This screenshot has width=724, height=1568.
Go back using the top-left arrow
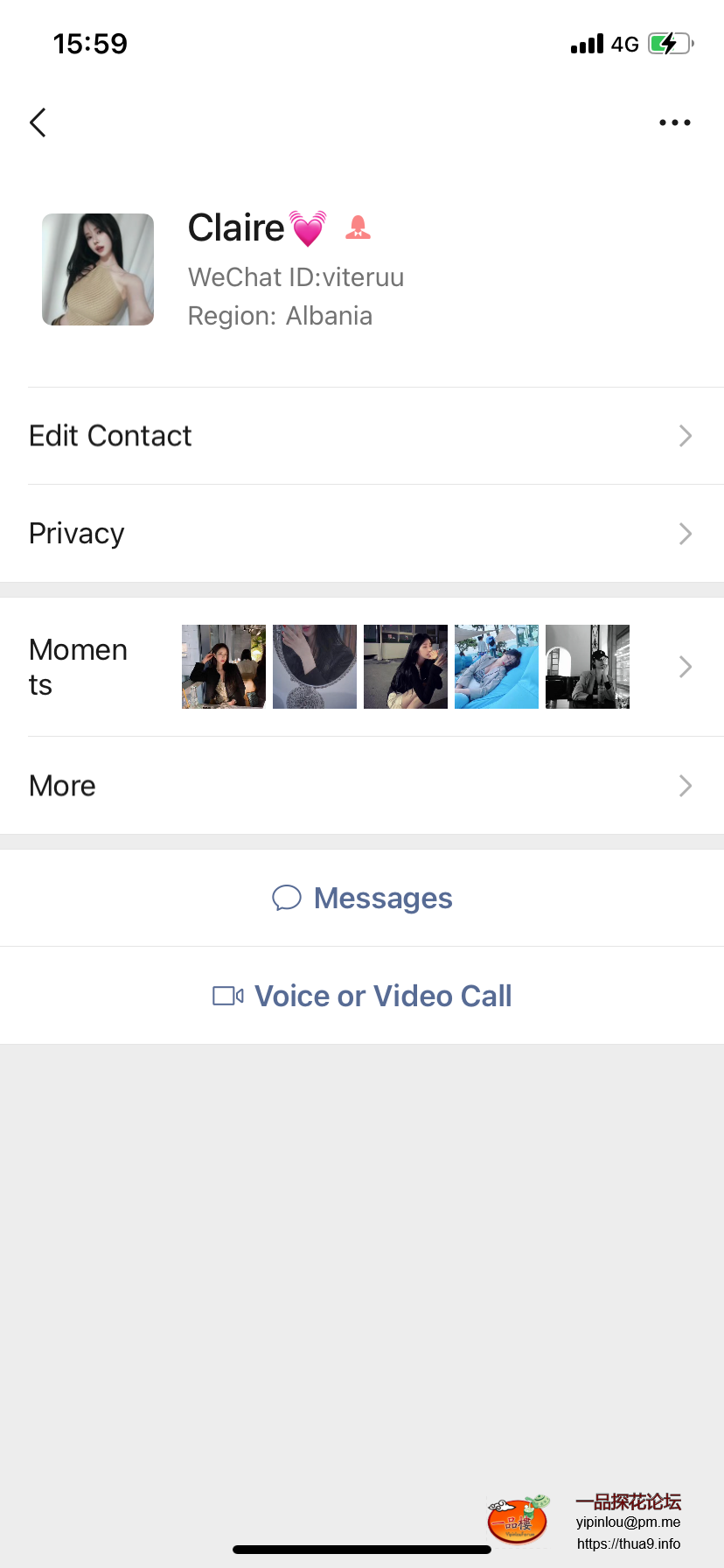click(38, 122)
